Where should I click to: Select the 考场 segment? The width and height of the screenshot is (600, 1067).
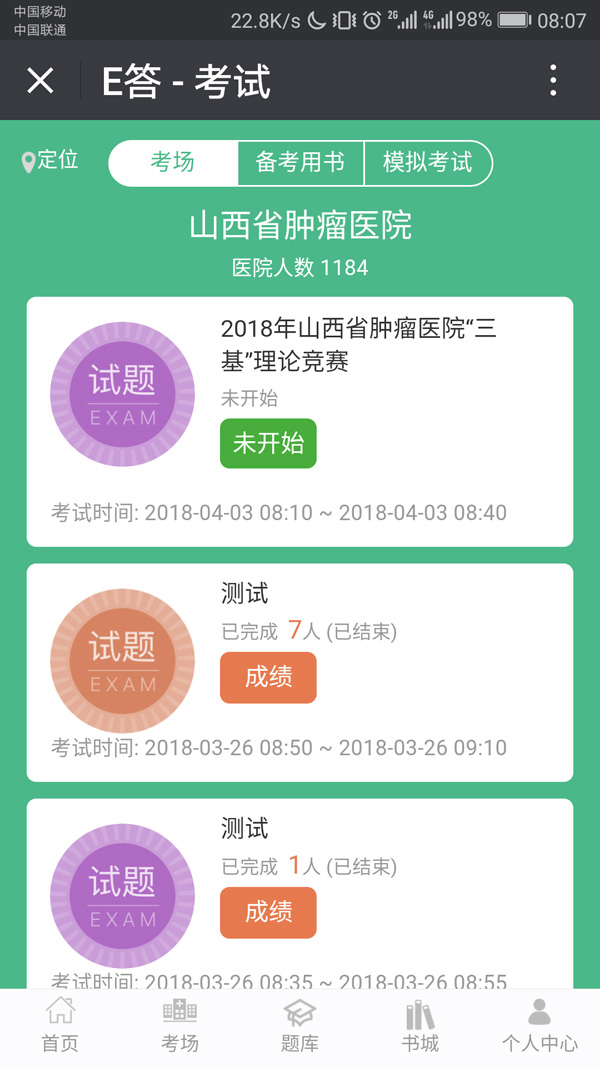tap(173, 163)
